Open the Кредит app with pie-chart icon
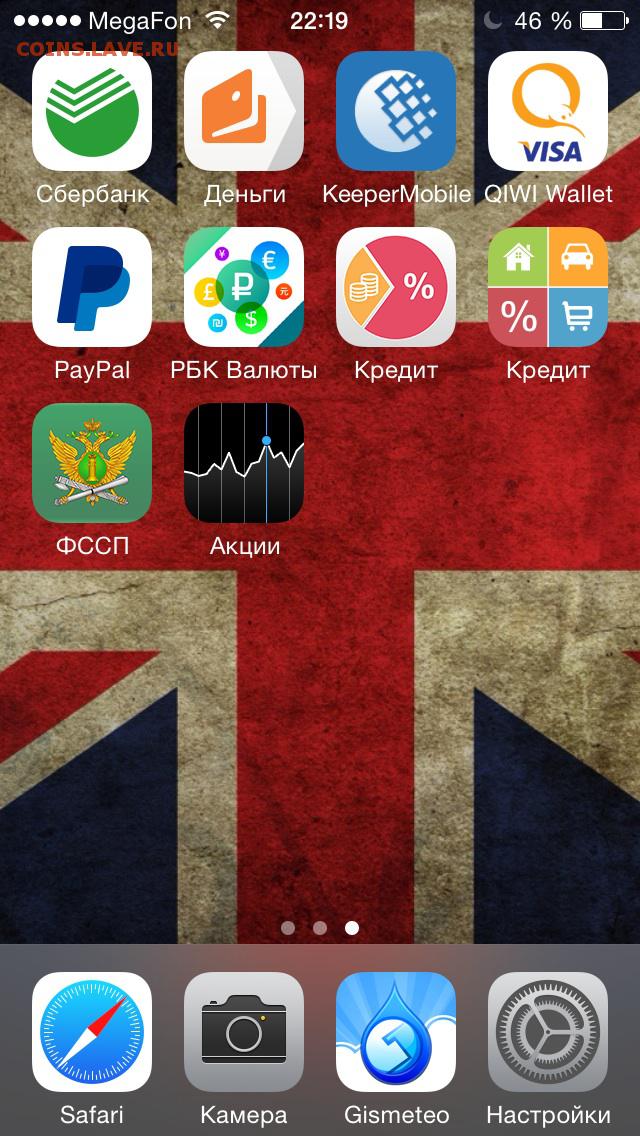The image size is (640, 1136). (396, 287)
